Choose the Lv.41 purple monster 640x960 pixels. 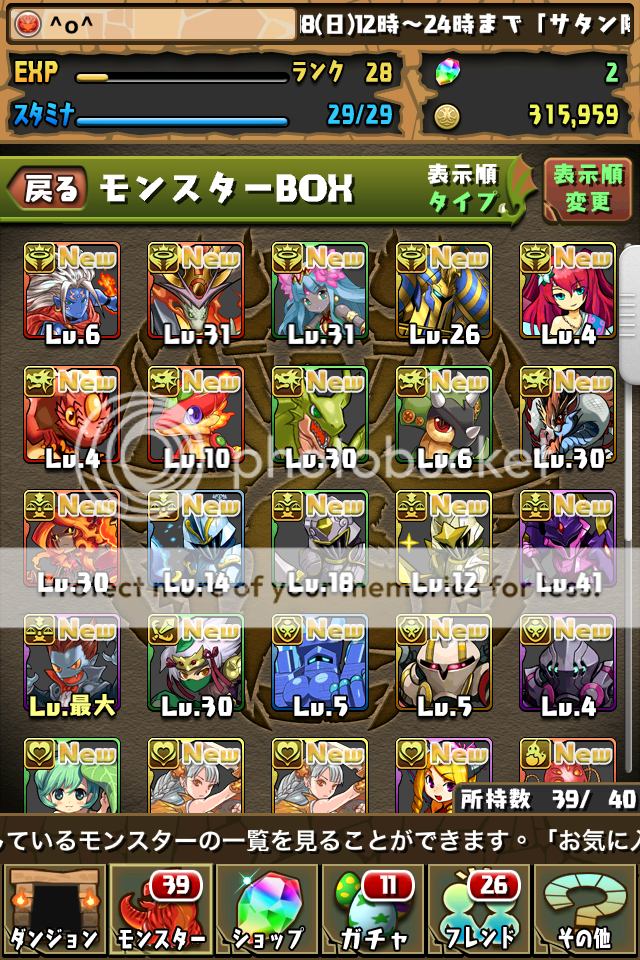click(567, 539)
